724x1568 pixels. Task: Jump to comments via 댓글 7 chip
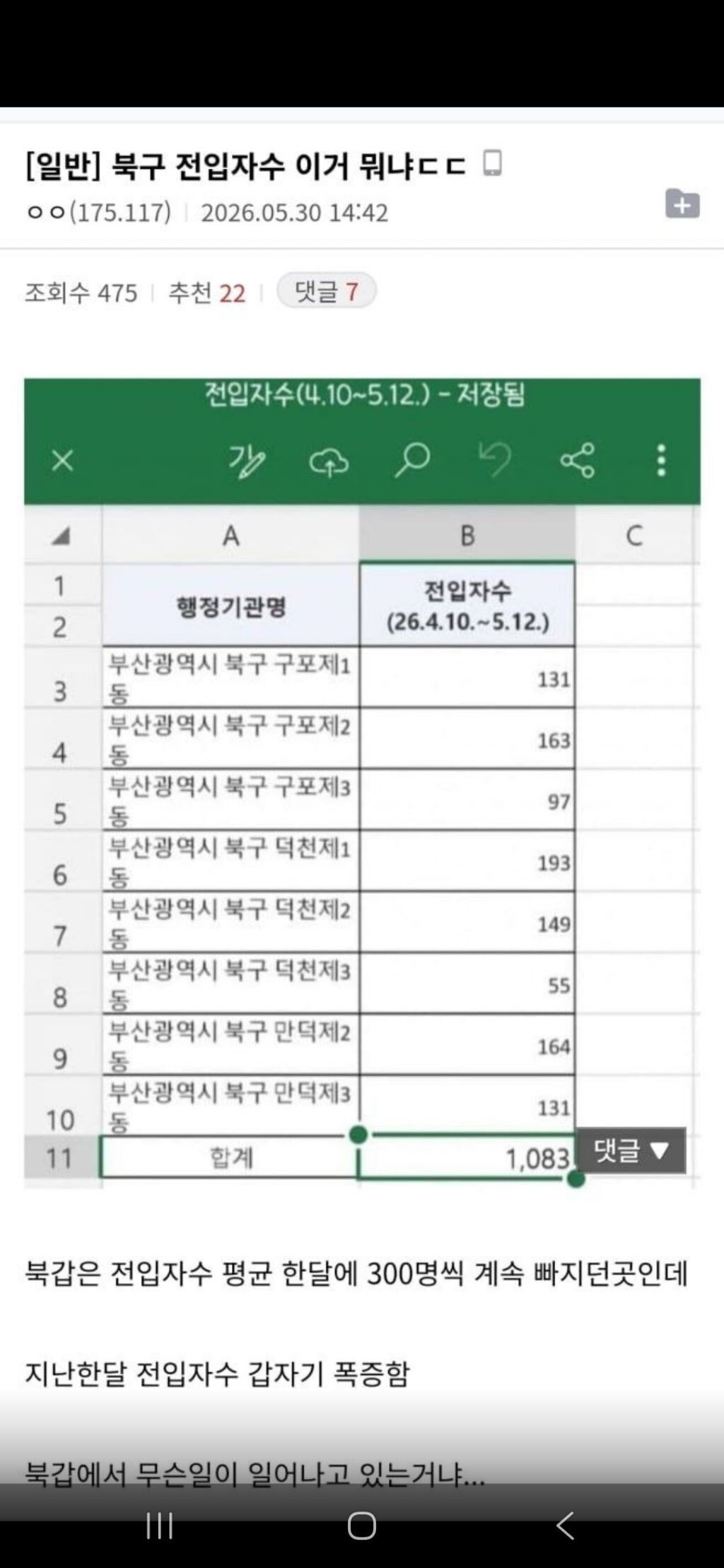point(326,290)
